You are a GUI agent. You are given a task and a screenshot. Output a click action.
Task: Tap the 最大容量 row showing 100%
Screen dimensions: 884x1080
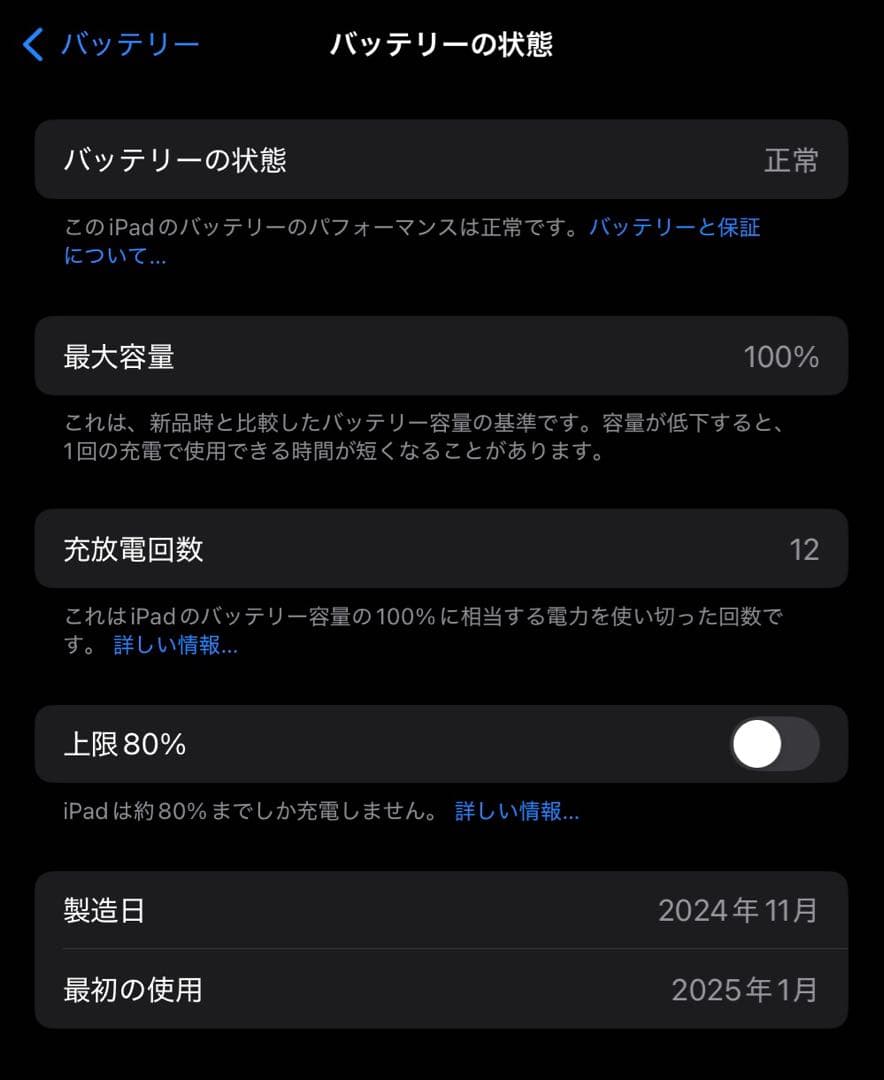click(x=442, y=356)
